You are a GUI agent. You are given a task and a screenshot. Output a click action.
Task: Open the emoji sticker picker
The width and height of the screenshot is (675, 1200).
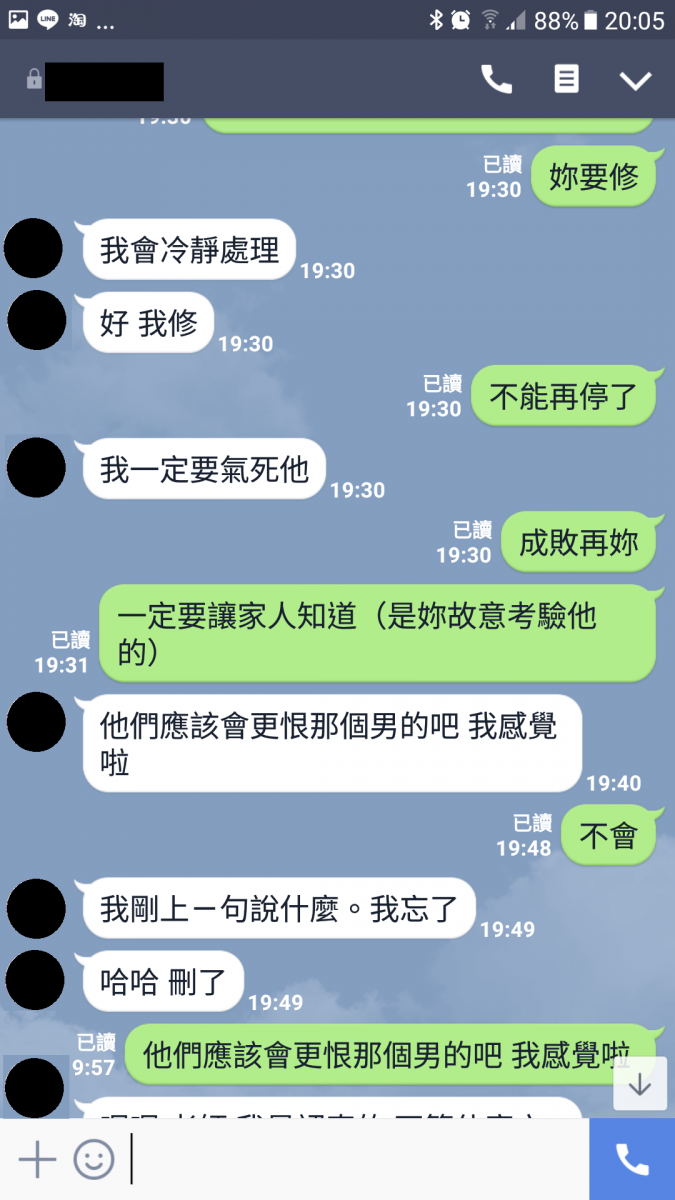(94, 1160)
